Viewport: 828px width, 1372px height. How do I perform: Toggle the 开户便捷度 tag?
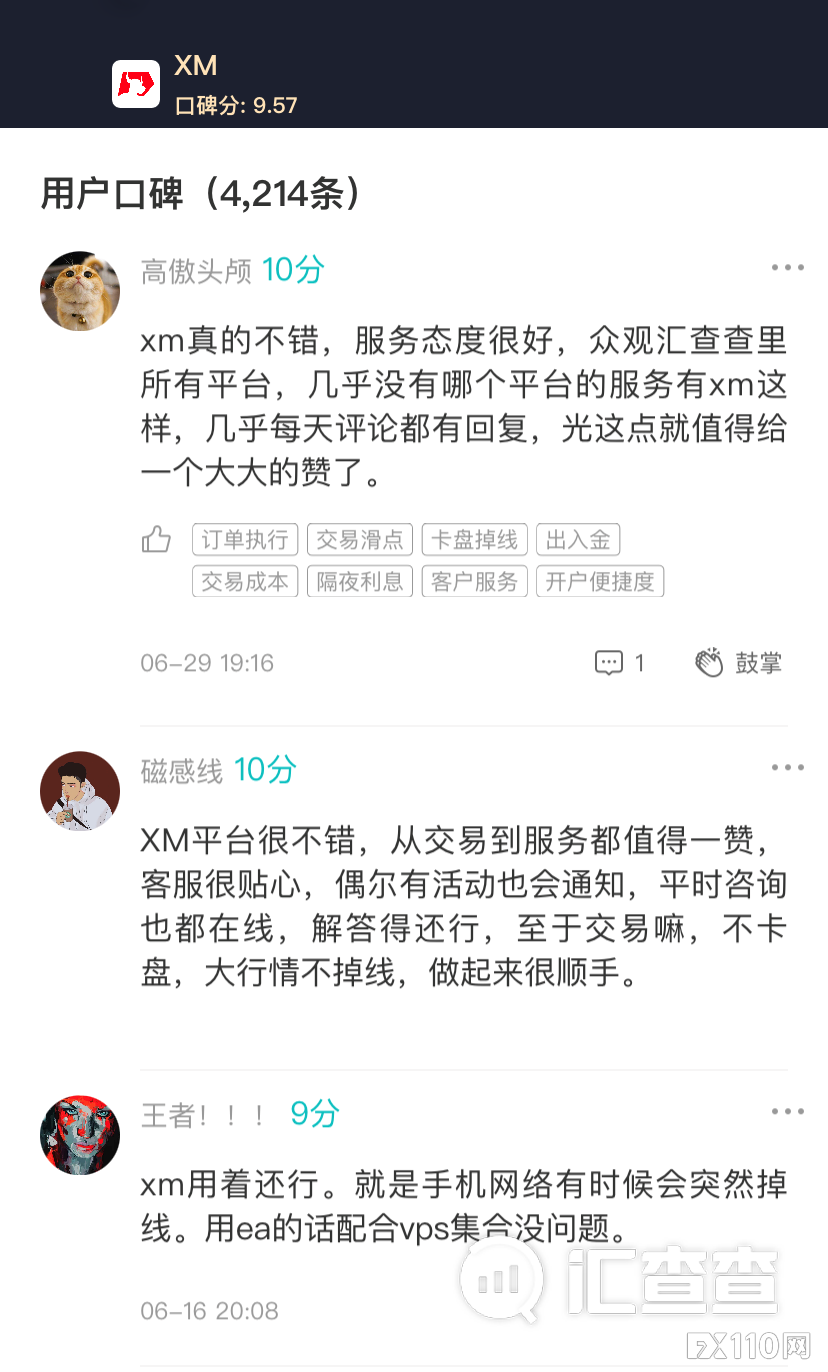point(600,581)
